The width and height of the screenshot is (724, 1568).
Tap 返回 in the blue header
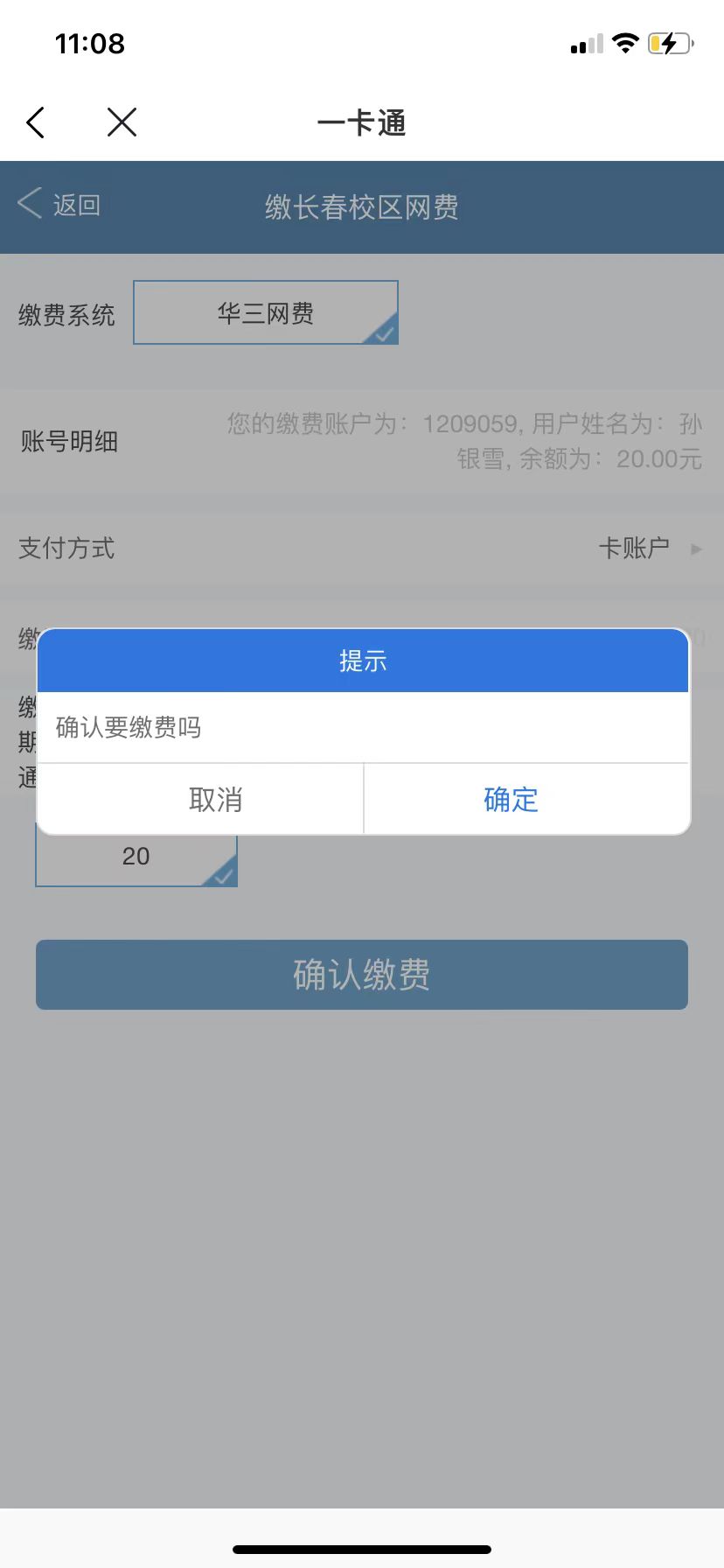click(x=59, y=205)
